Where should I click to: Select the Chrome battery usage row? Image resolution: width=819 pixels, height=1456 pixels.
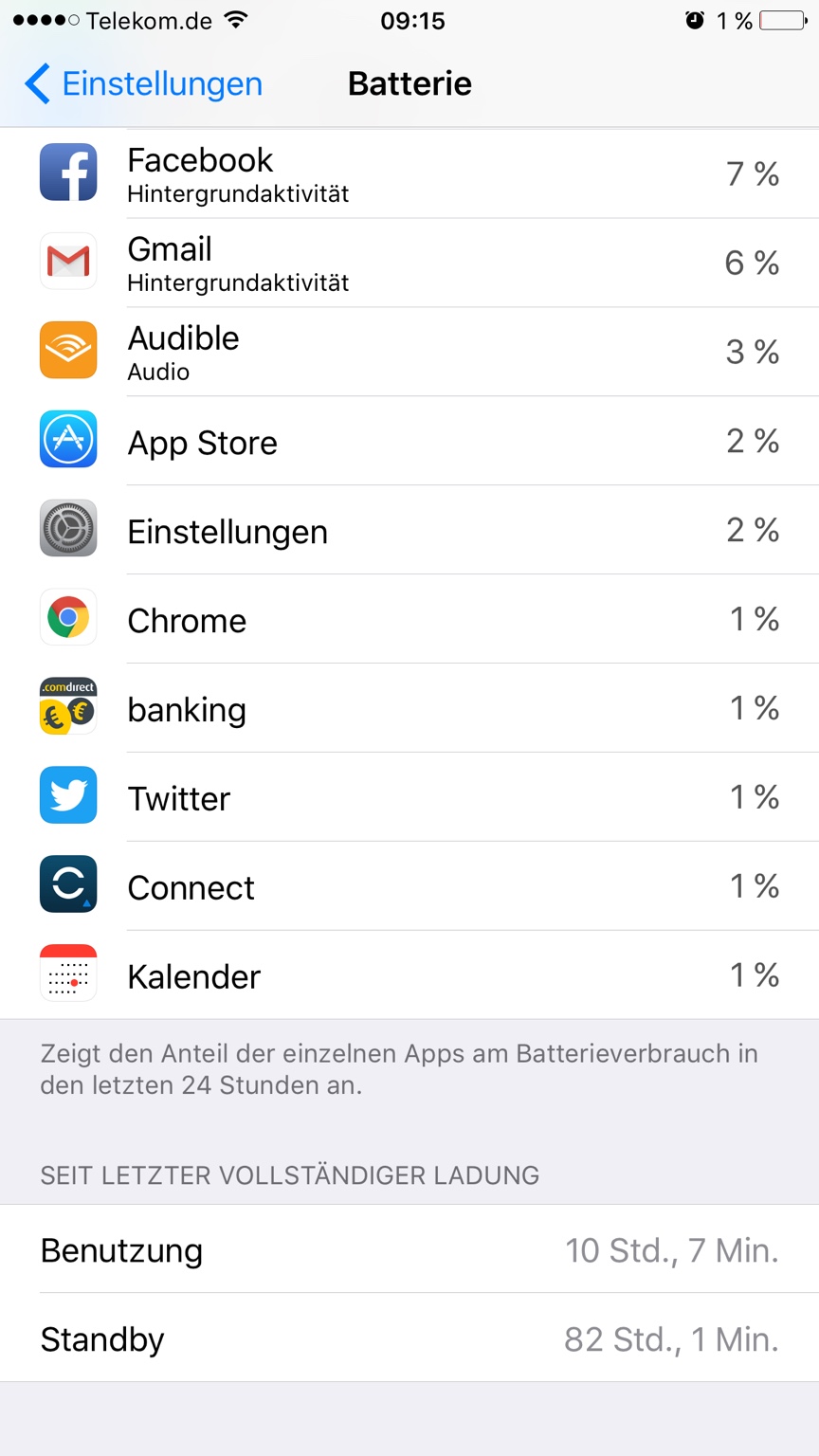point(409,619)
